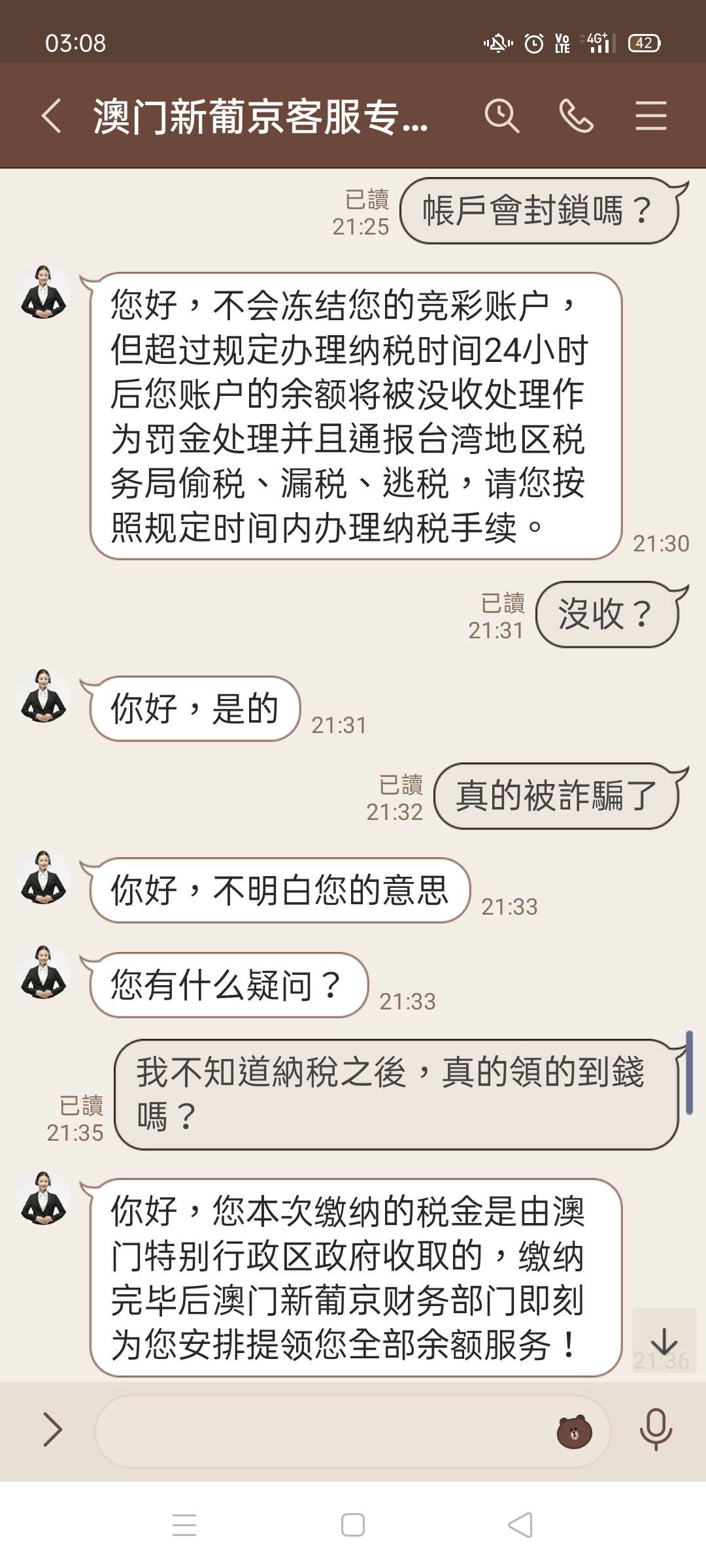This screenshot has height=1568, width=706.
Task: Expand the attachment options arrow
Action: [x=52, y=1429]
